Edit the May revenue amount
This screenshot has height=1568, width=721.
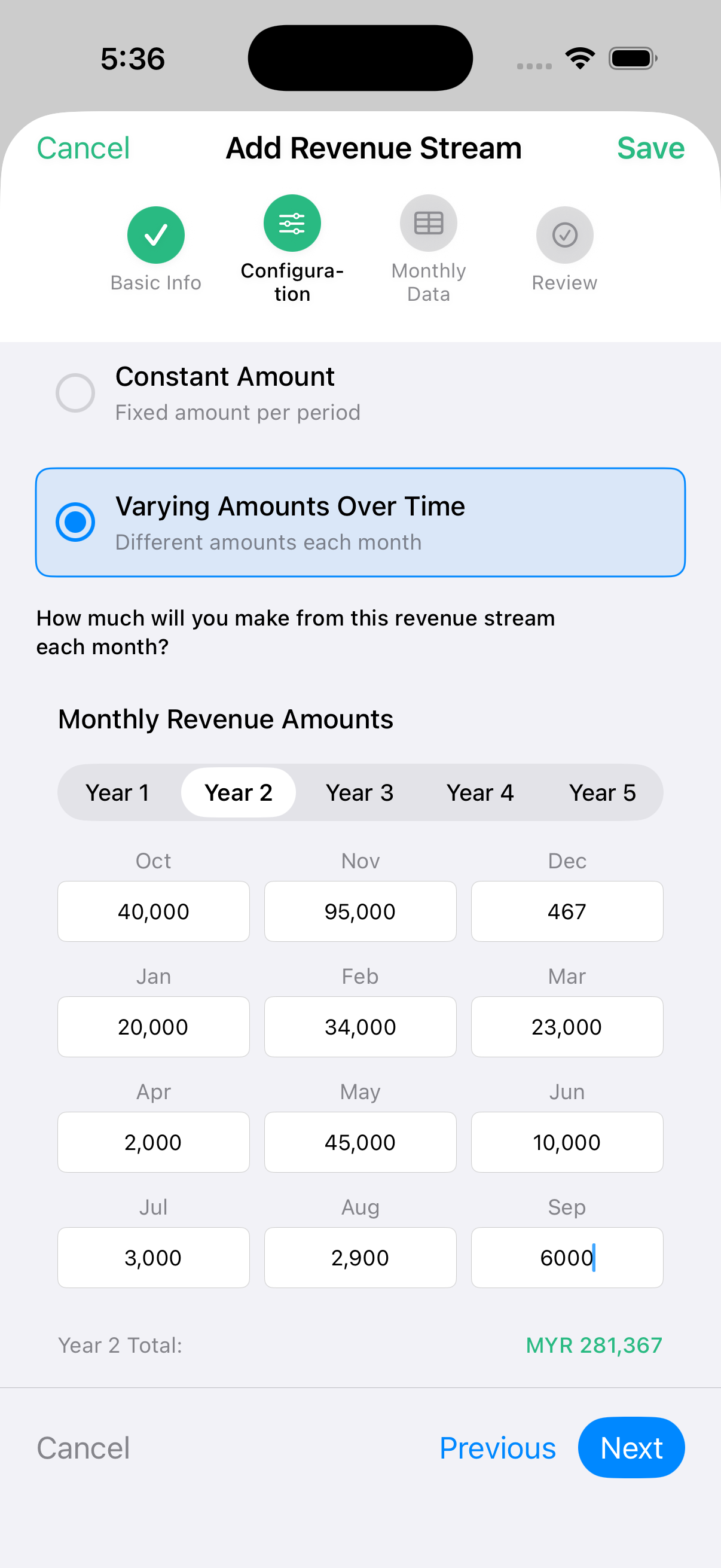(360, 1142)
